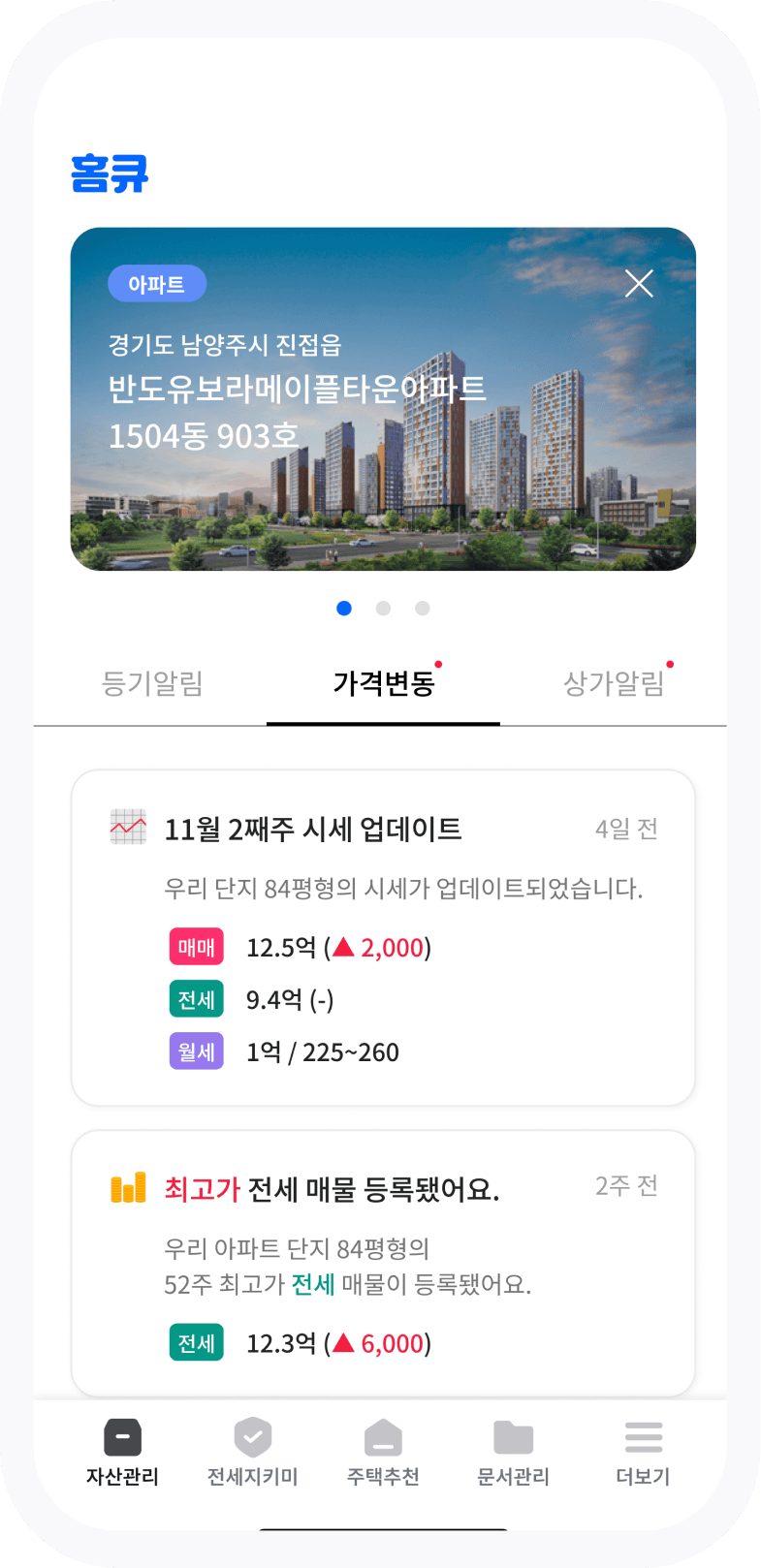This screenshot has width=761, height=1568.
Task: Open 문서관리 using the folder icon
Action: [513, 1437]
